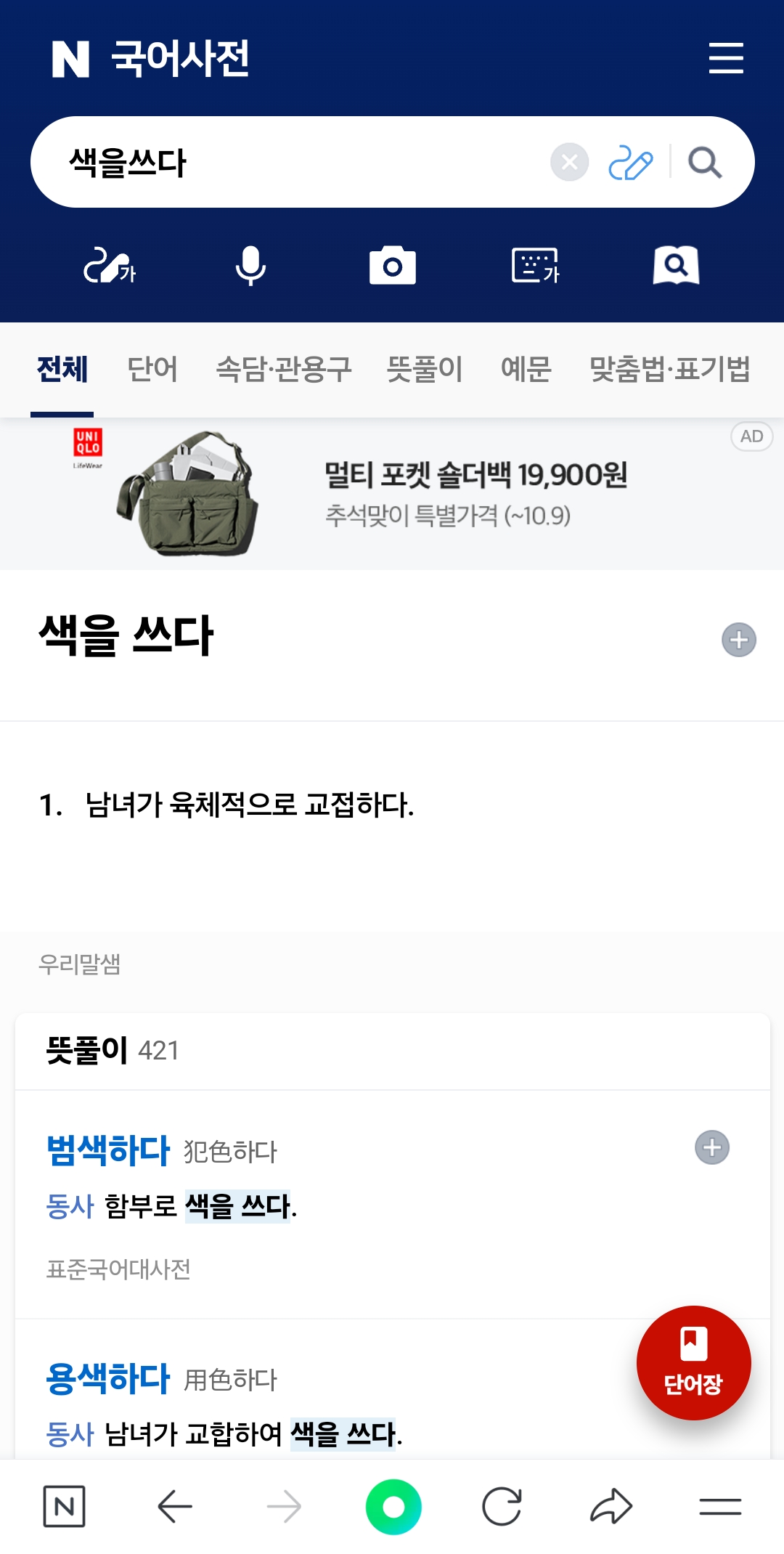Open the 맞춤법·표기법 tab

pyautogui.click(x=669, y=370)
